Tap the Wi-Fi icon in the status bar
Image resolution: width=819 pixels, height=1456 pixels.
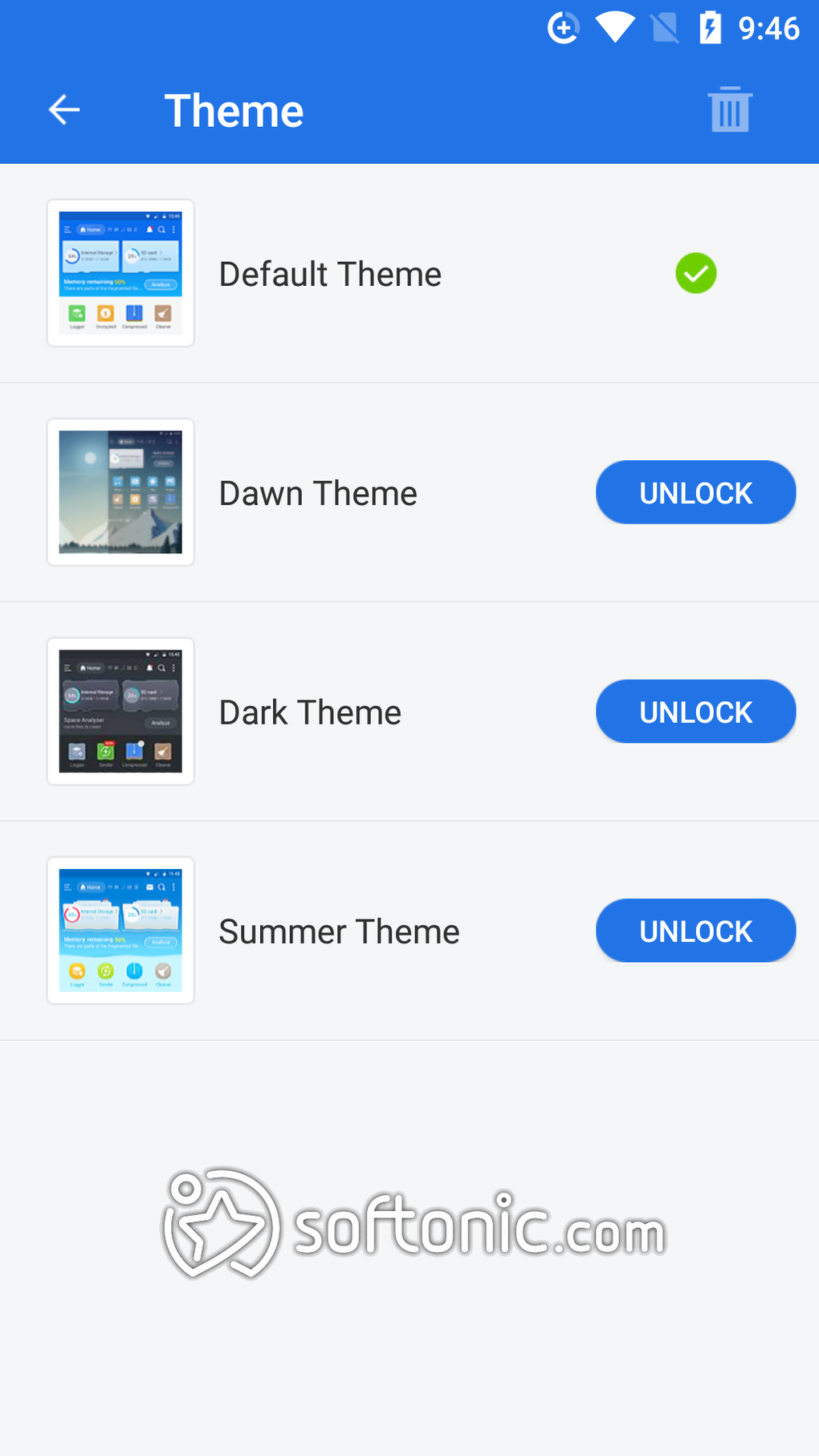click(615, 27)
